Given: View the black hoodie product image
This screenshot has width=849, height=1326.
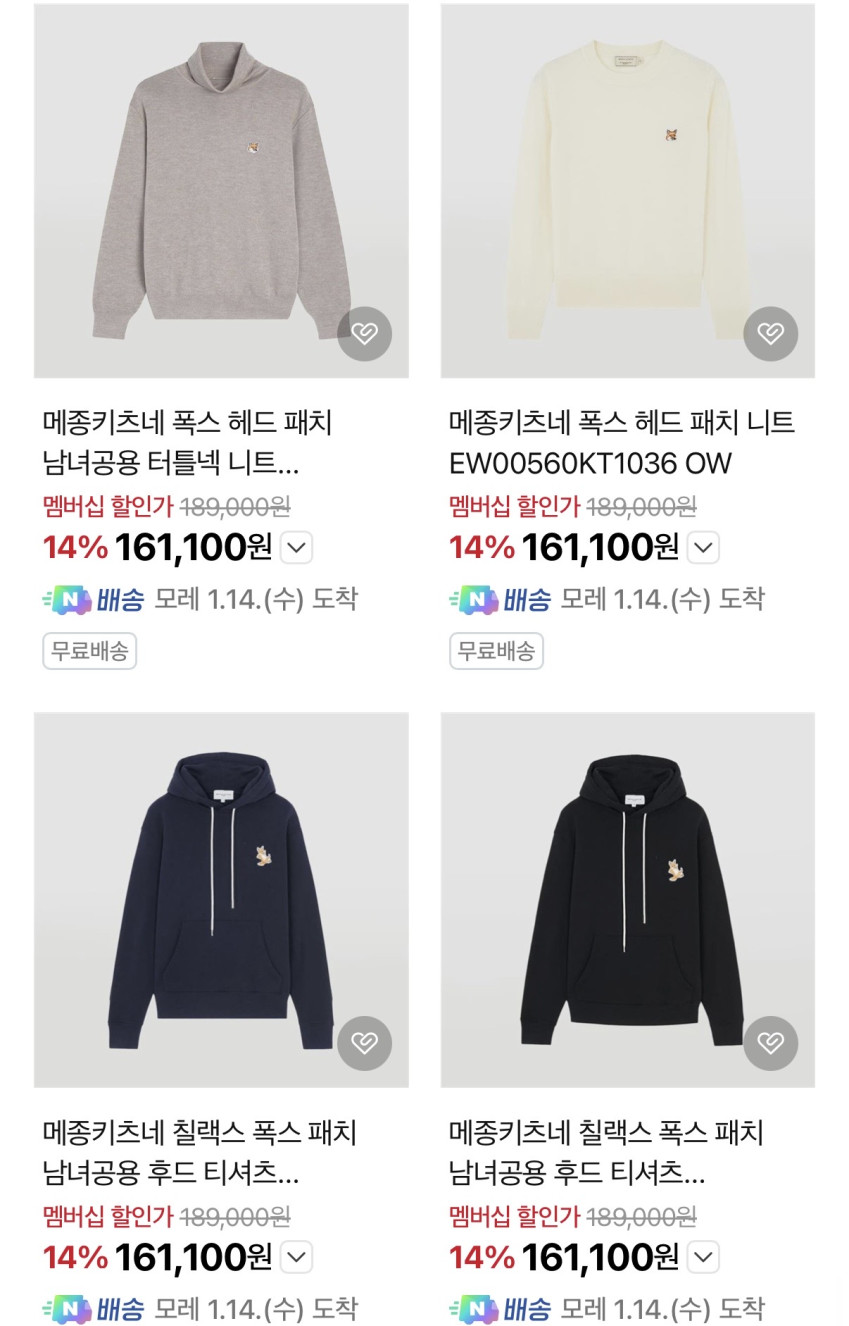Looking at the screenshot, I should tap(627, 899).
